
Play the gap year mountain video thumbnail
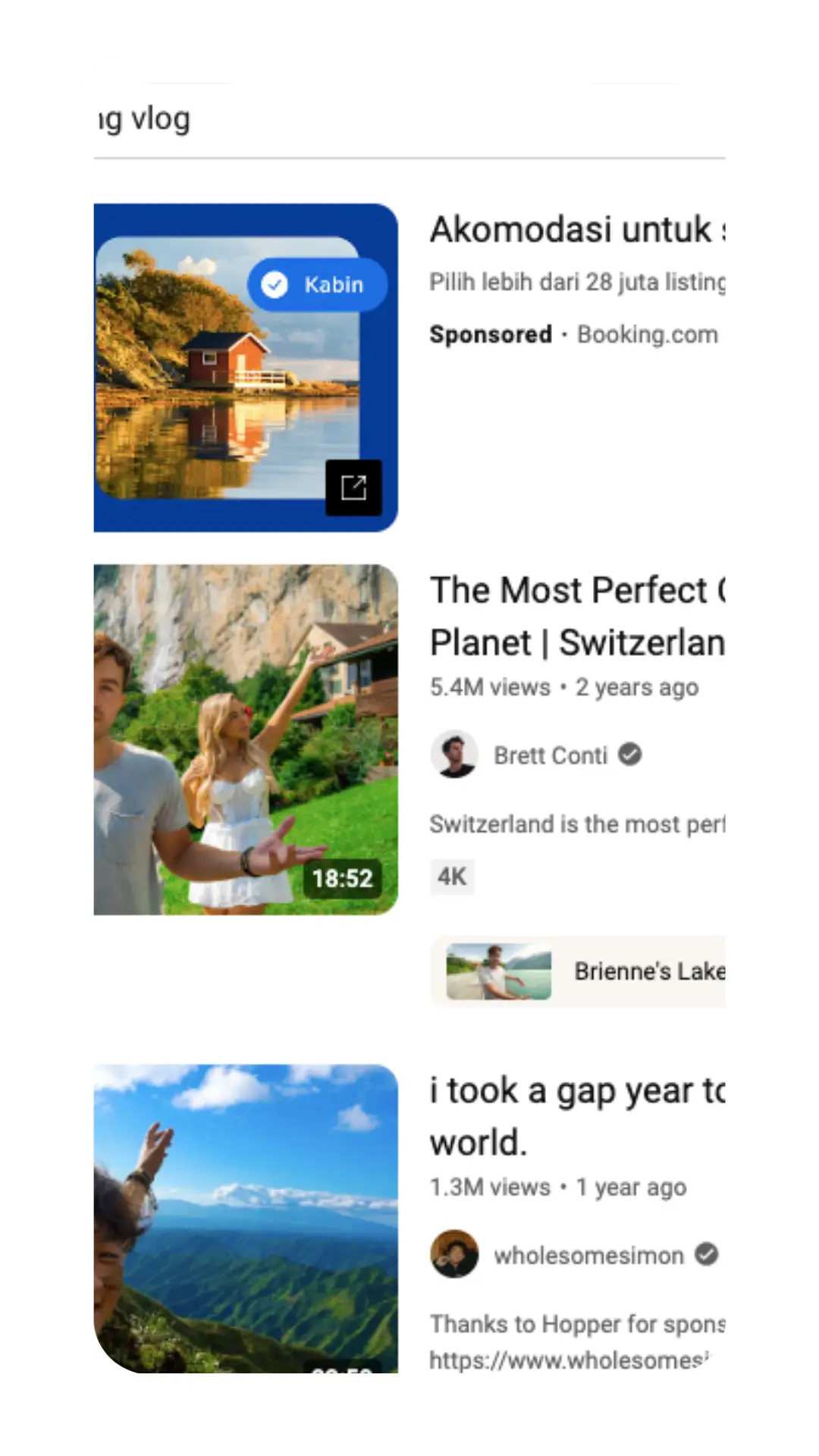pyautogui.click(x=245, y=1219)
